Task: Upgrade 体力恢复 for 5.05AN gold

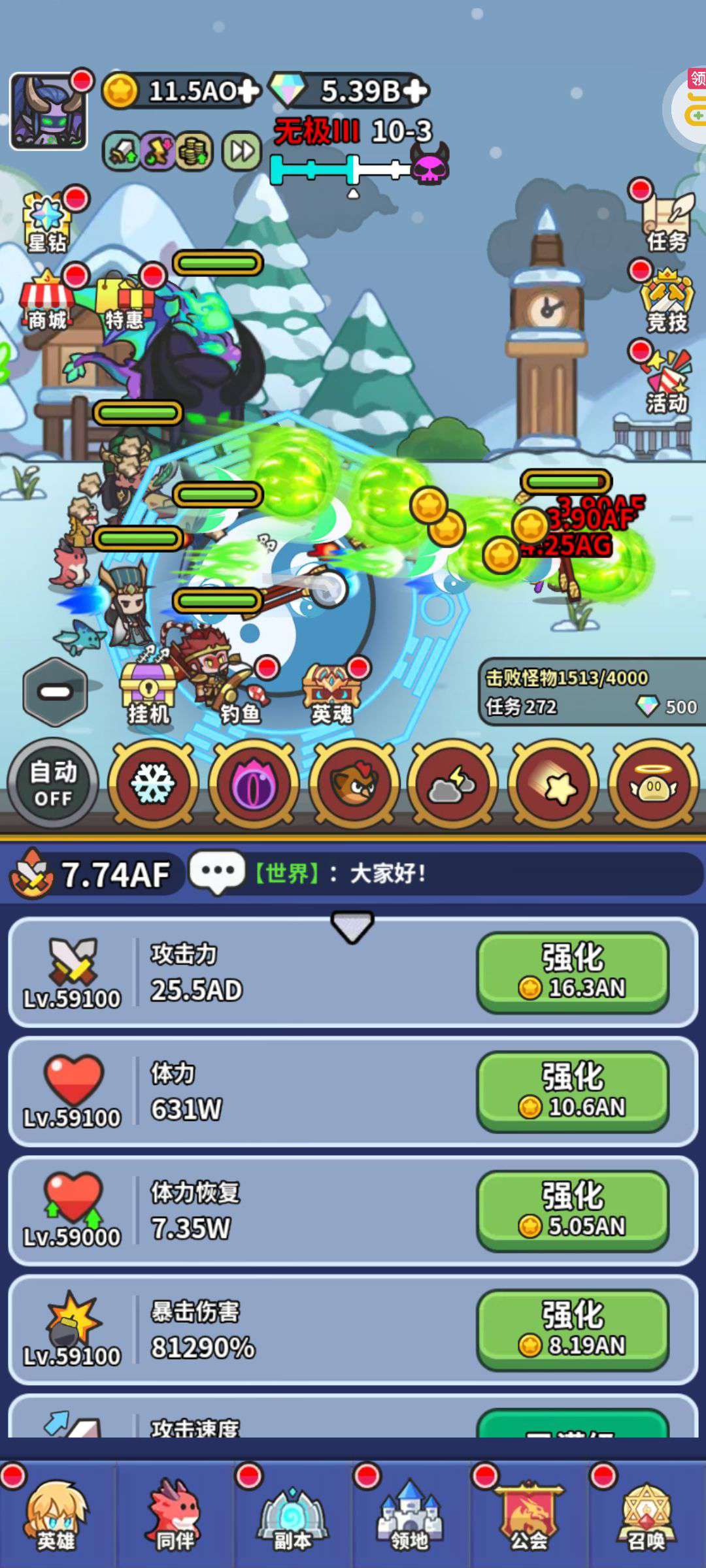Action: (573, 1211)
